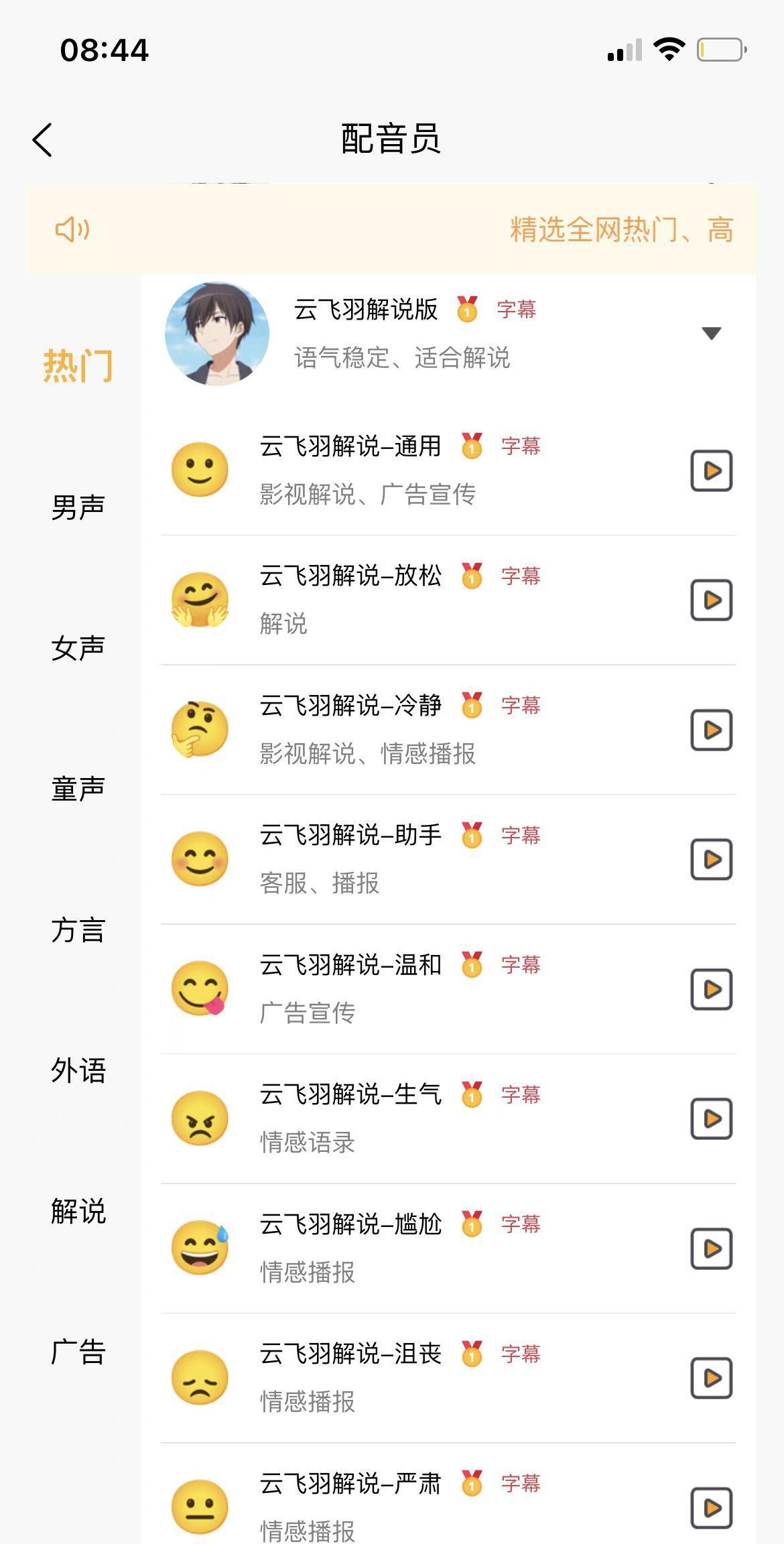Collapse the 云飞羽解说版 voice variant list
Image resolution: width=784 pixels, height=1544 pixels.
point(712,333)
